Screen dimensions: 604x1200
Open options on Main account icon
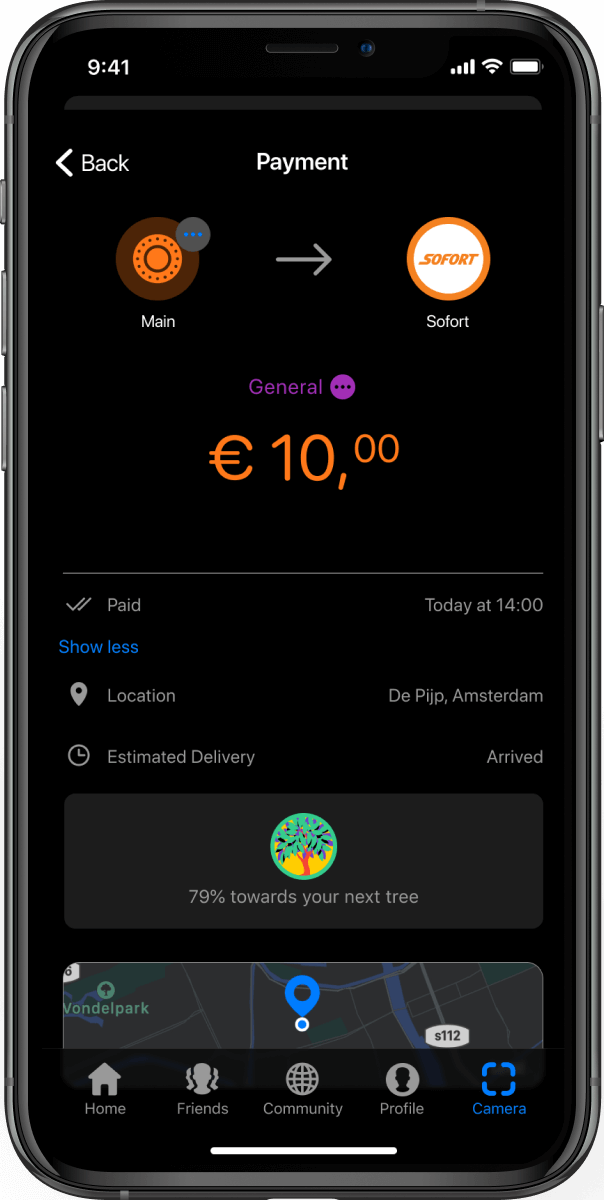coord(193,234)
